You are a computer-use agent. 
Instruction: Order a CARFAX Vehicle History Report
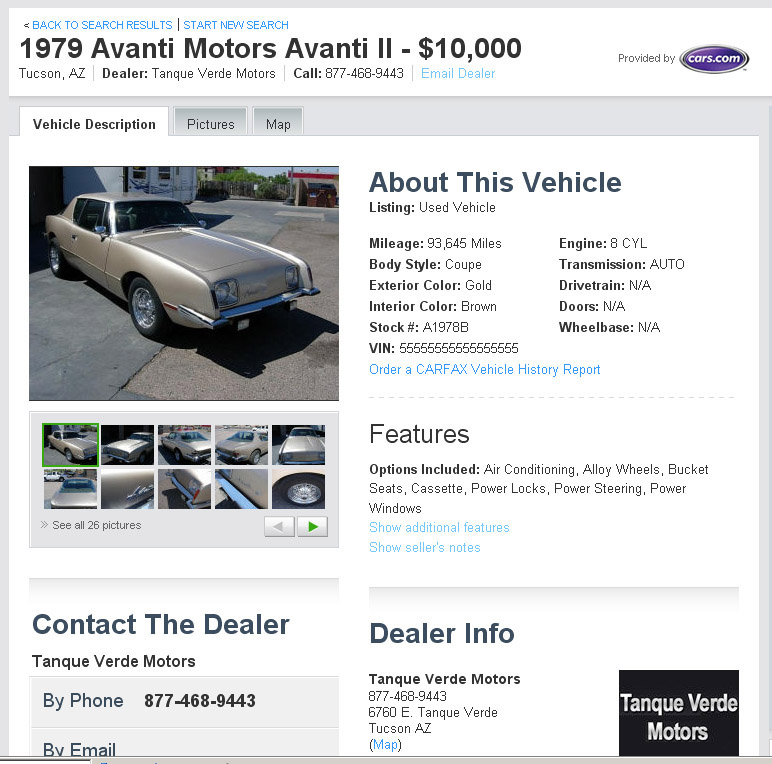pos(484,369)
